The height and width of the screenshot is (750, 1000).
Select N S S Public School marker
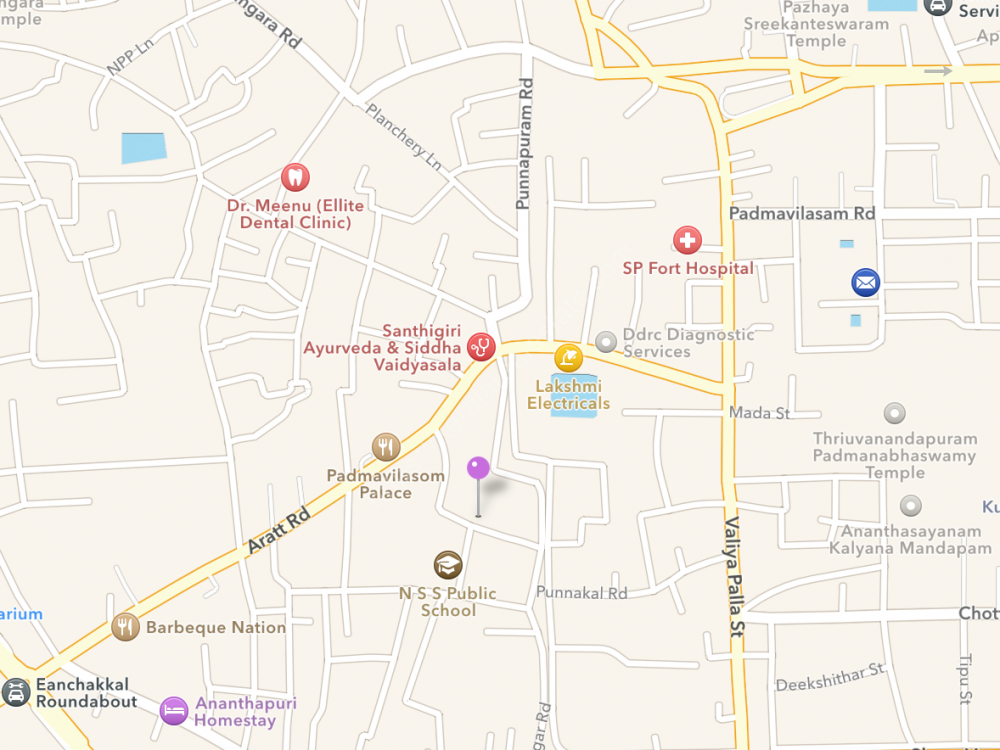click(x=448, y=565)
